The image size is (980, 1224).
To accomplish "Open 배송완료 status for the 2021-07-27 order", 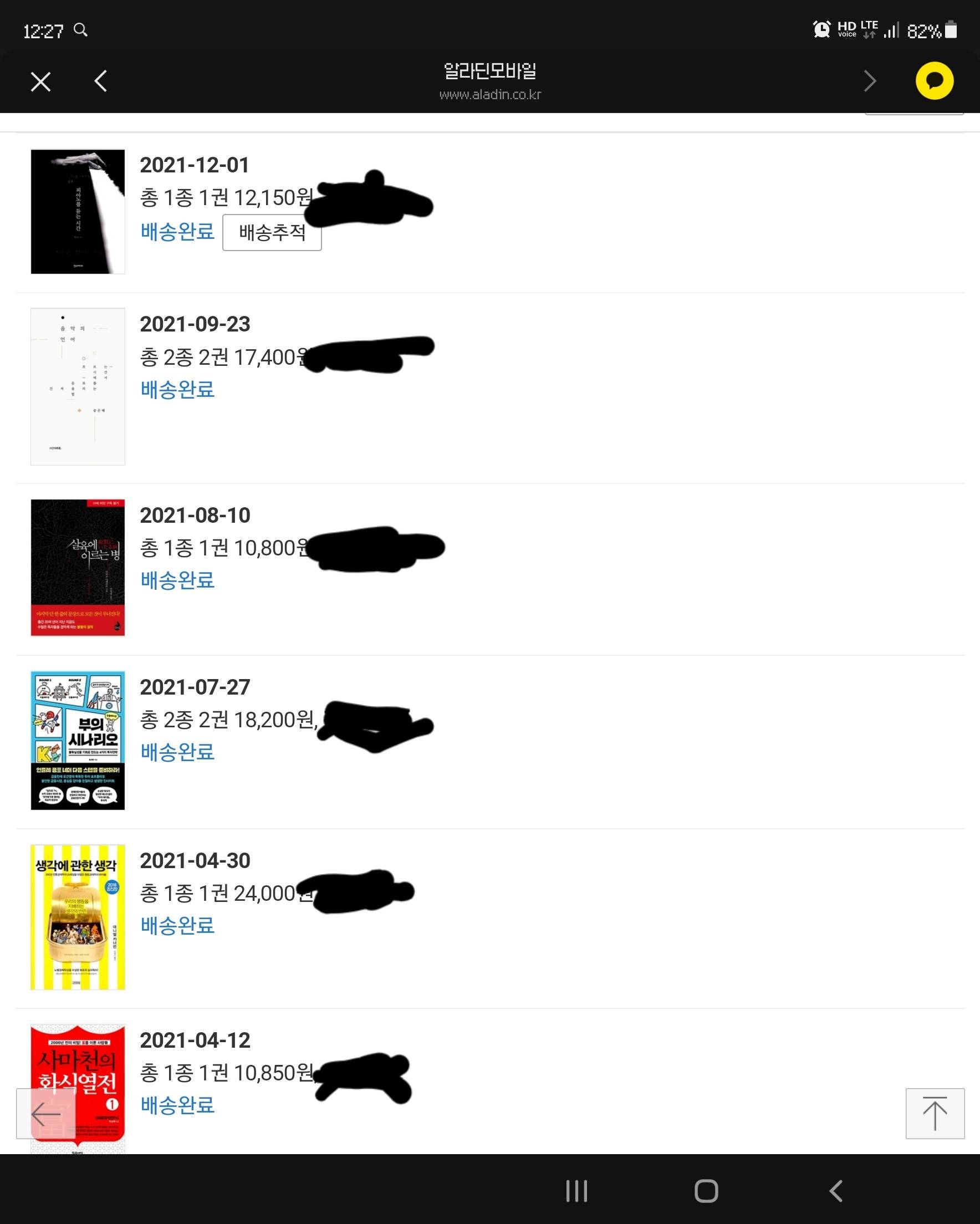I will (177, 753).
